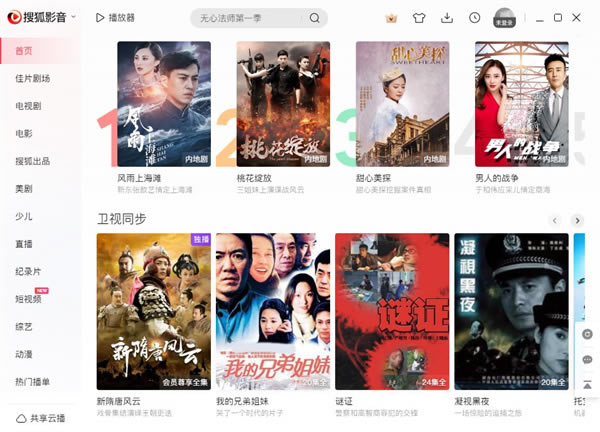This screenshot has height=432, width=600.
Task: Switch to 纪录片 category
Action: click(x=28, y=271)
